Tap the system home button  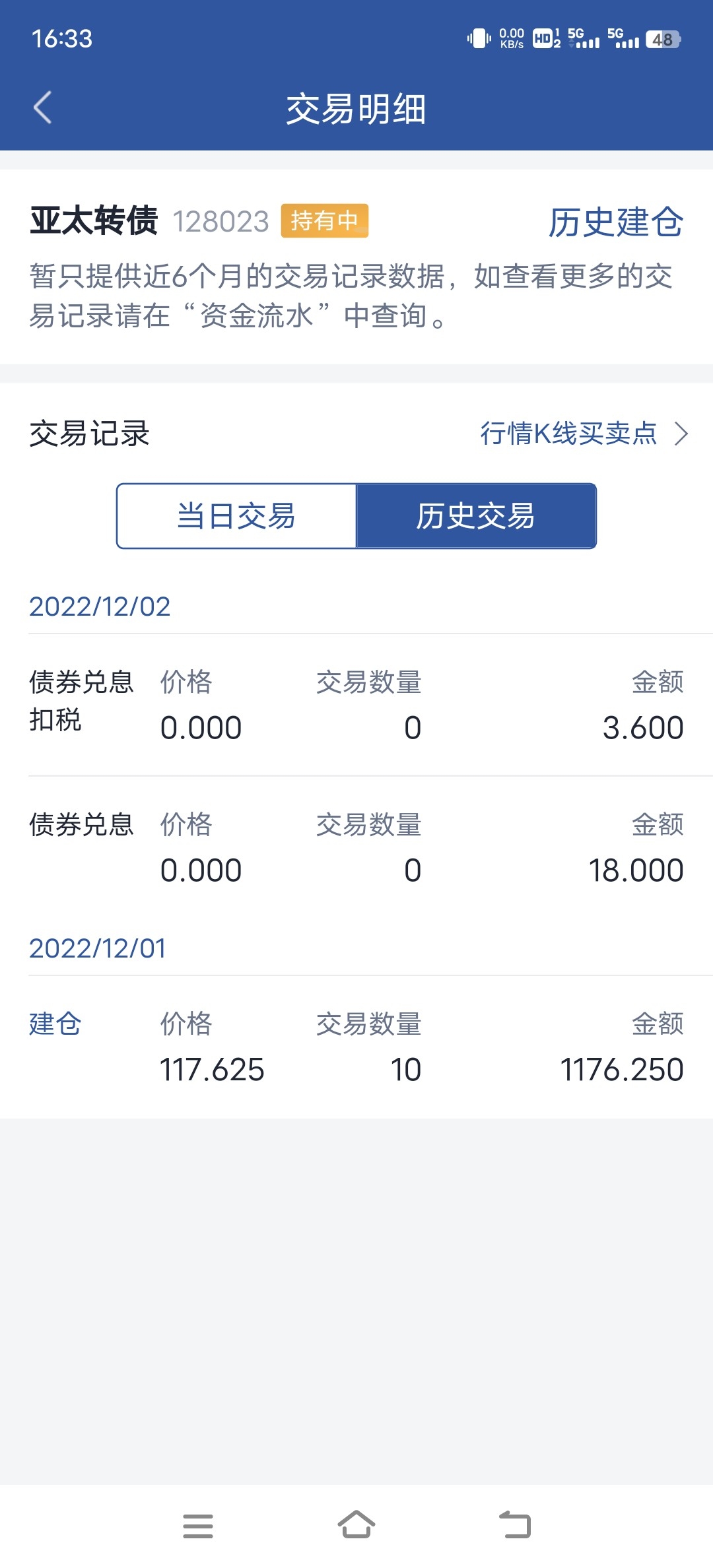356,1525
